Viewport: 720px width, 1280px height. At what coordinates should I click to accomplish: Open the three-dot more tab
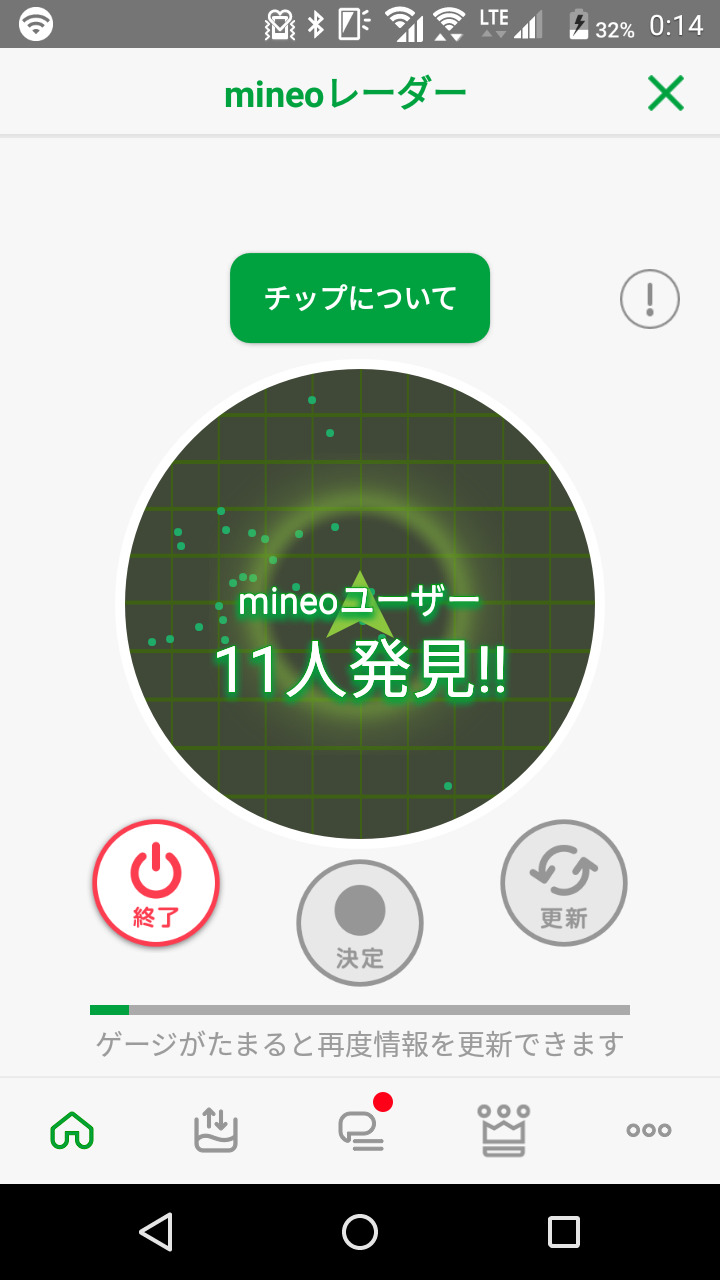point(648,1131)
